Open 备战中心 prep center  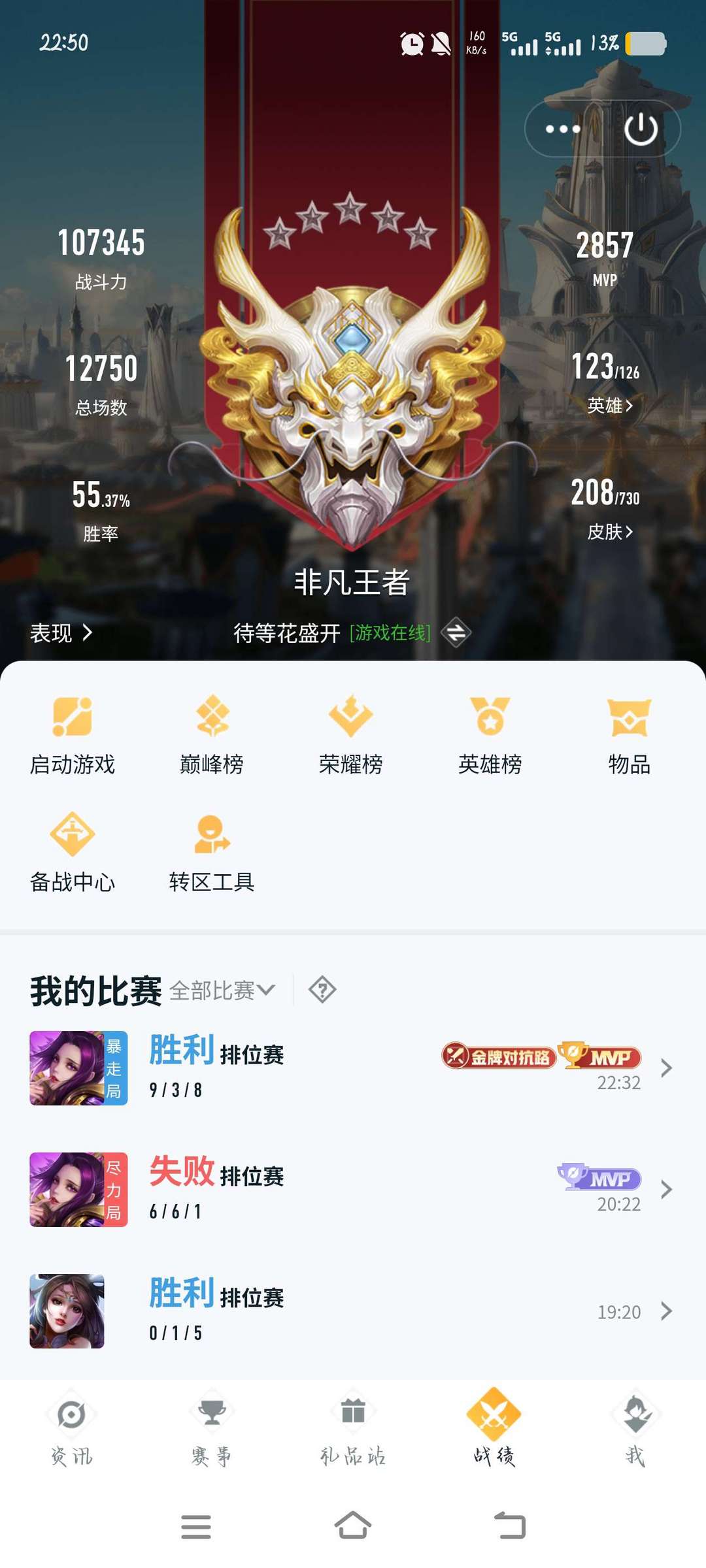73,853
